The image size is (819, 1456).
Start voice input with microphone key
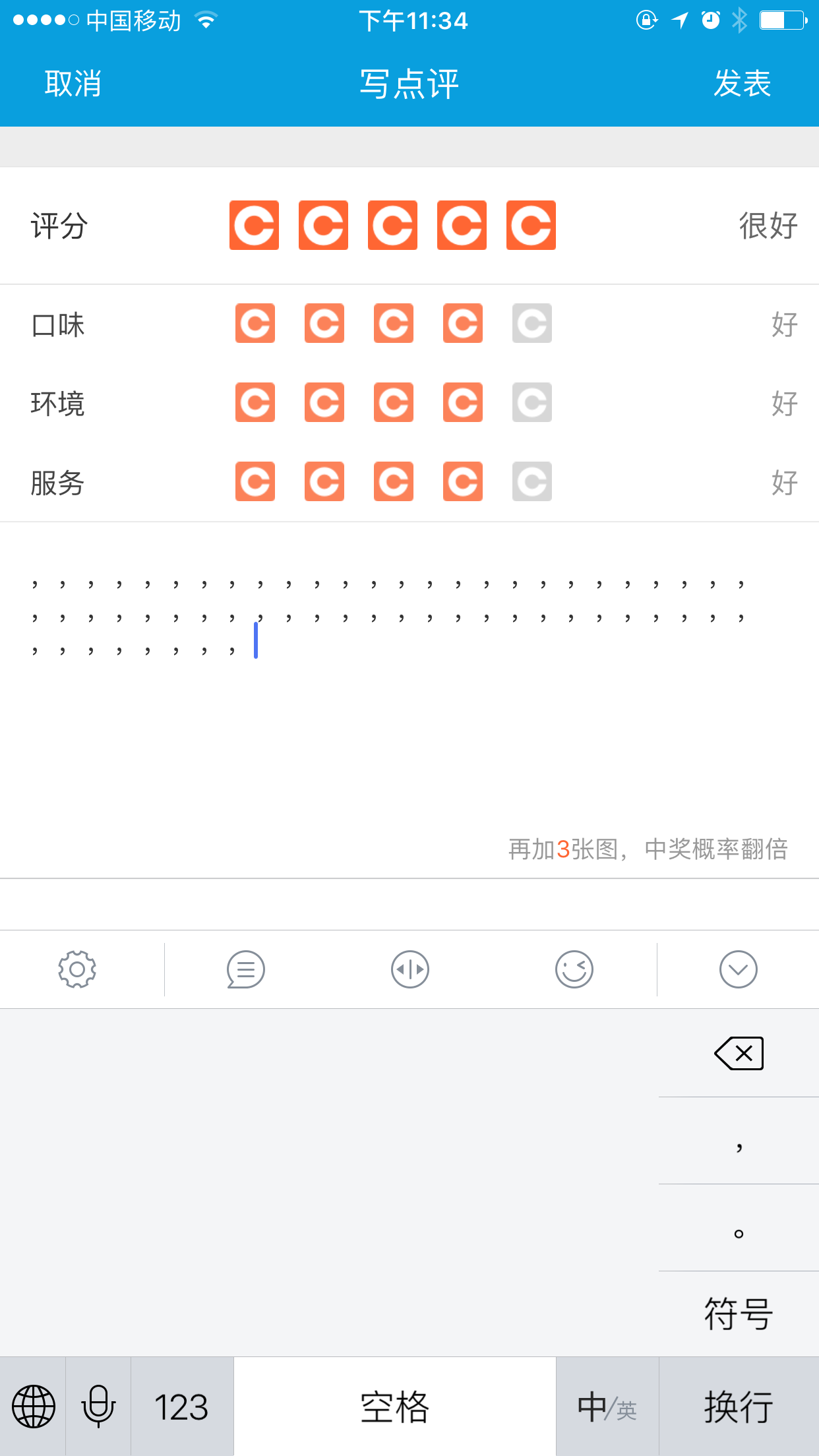[x=98, y=1407]
